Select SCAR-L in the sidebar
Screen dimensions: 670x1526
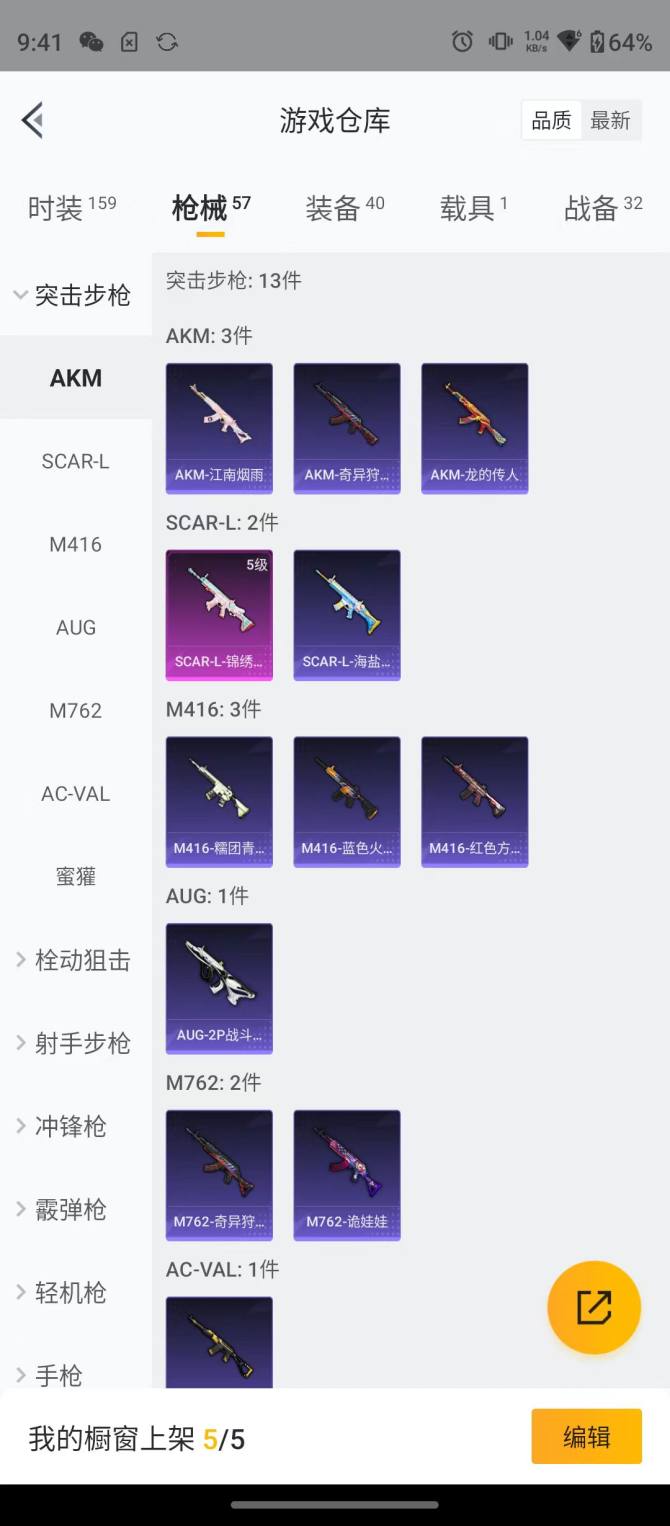(75, 461)
